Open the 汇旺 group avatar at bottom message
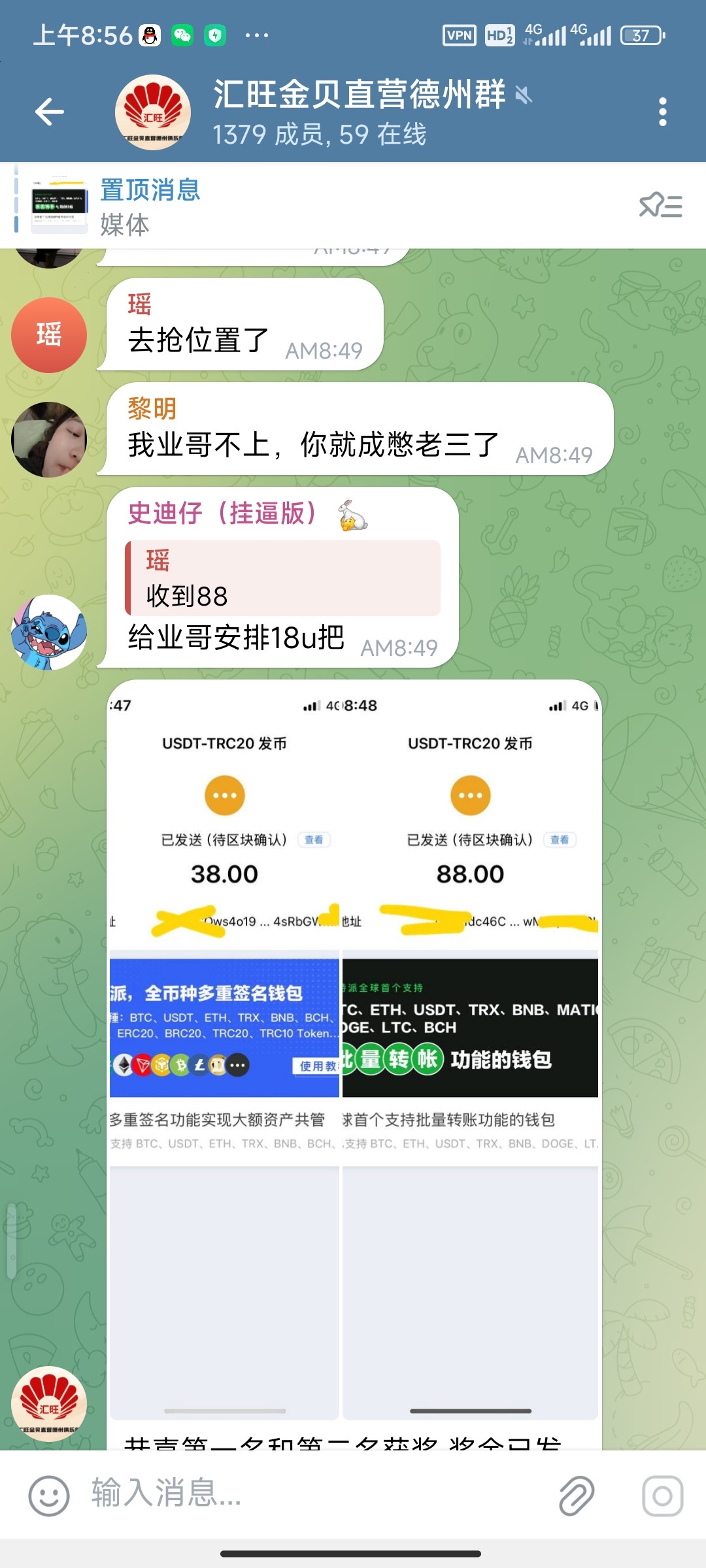The height and width of the screenshot is (1568, 706). pos(49,1403)
